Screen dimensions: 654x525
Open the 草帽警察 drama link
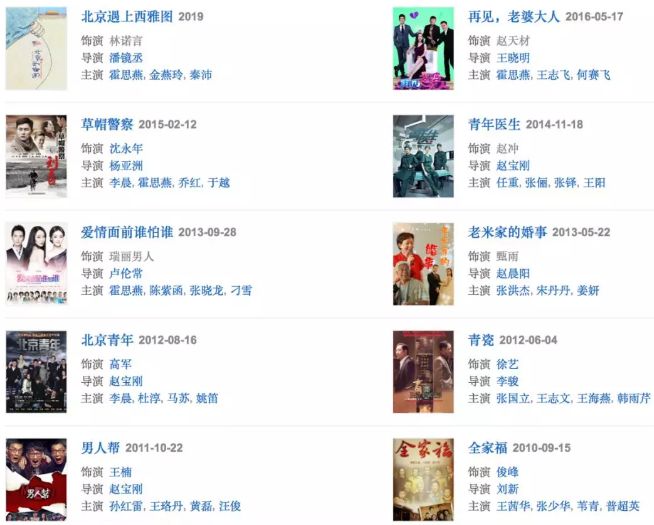pyautogui.click(x=107, y=125)
